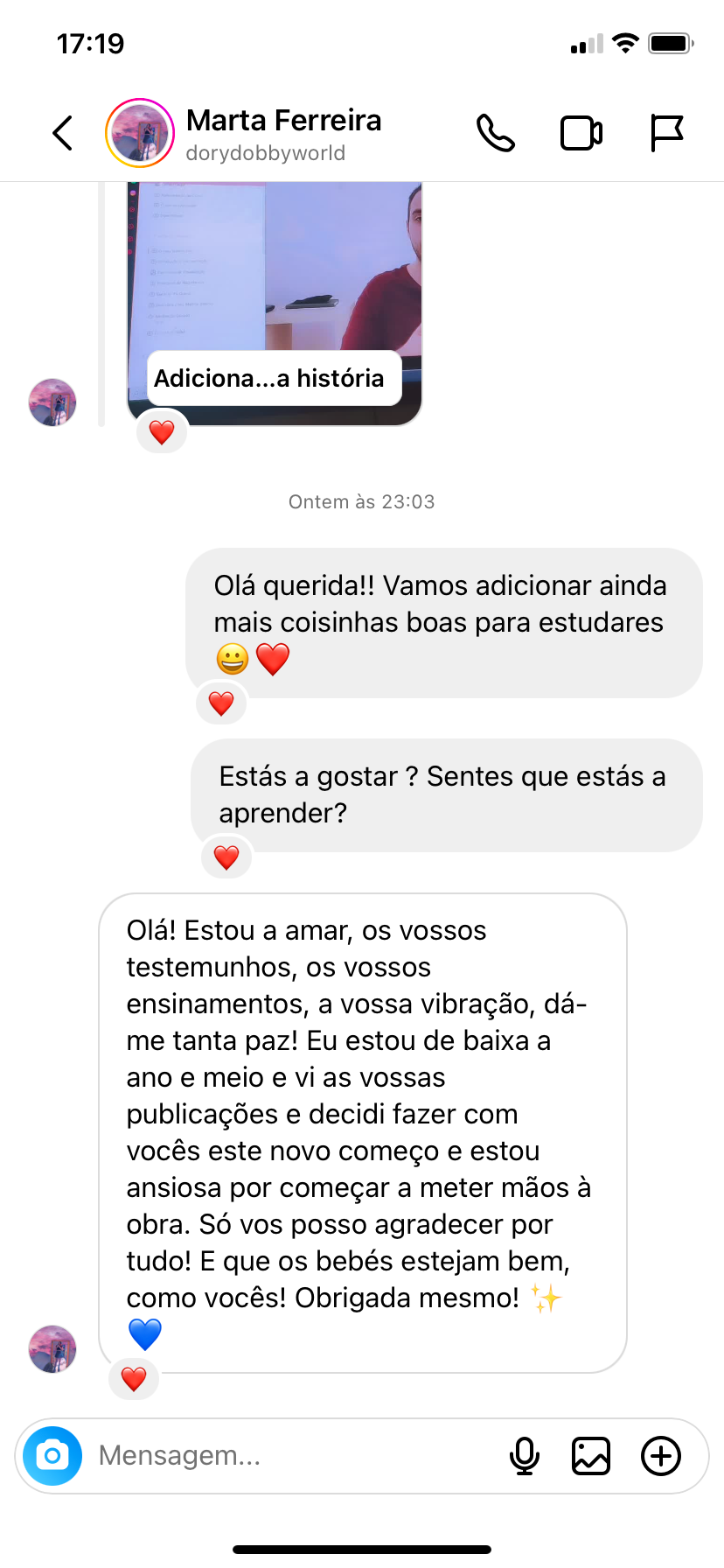Viewport: 724px width, 1568px height.
Task: Flag this conversation
Action: click(x=666, y=134)
